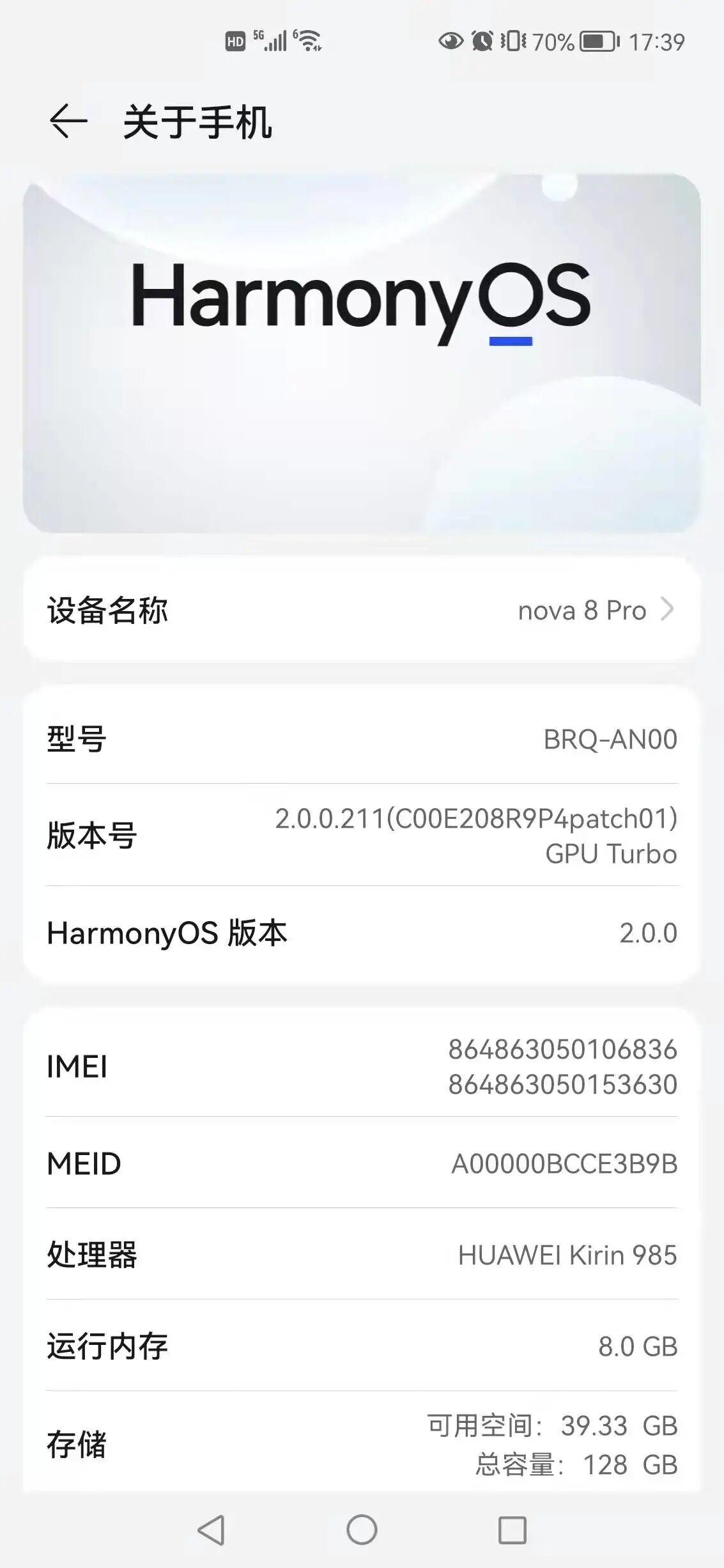Tap the system home button
Viewport: 724px width, 1568px height.
click(x=362, y=1530)
